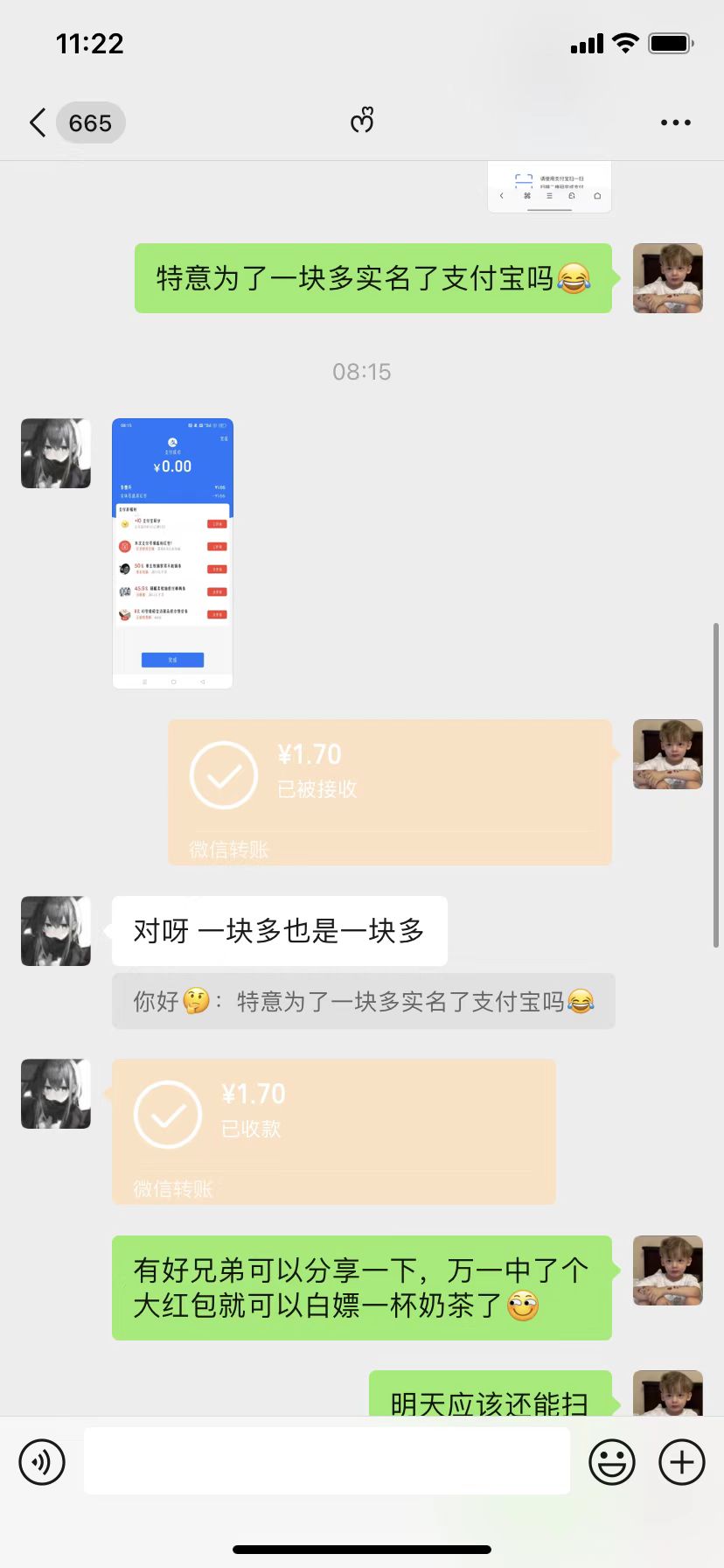Screen dimensions: 724x1568
Task: Open the emoji sticker panel
Action: click(x=611, y=1461)
